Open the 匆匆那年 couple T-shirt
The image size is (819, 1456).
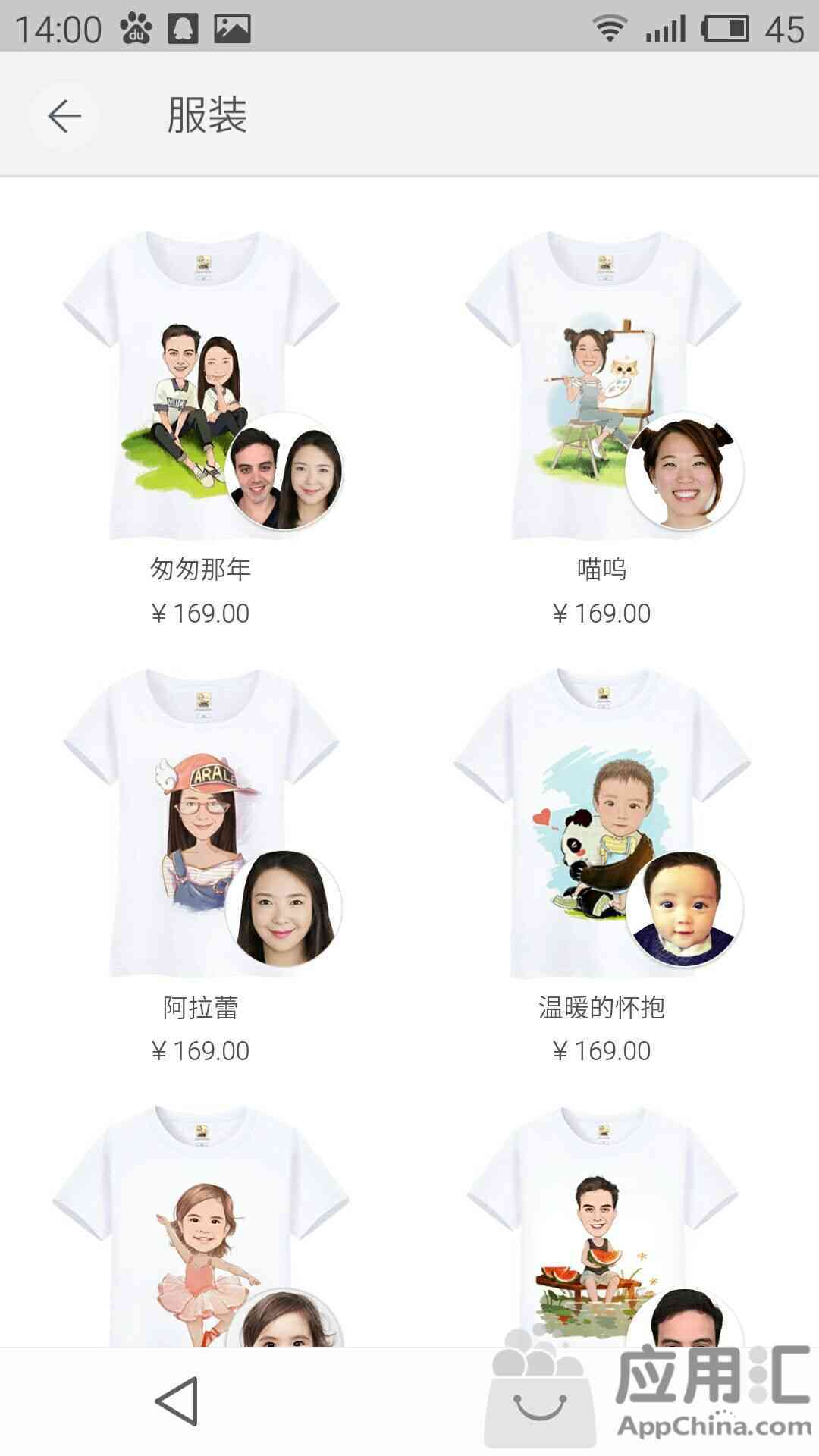point(201,387)
